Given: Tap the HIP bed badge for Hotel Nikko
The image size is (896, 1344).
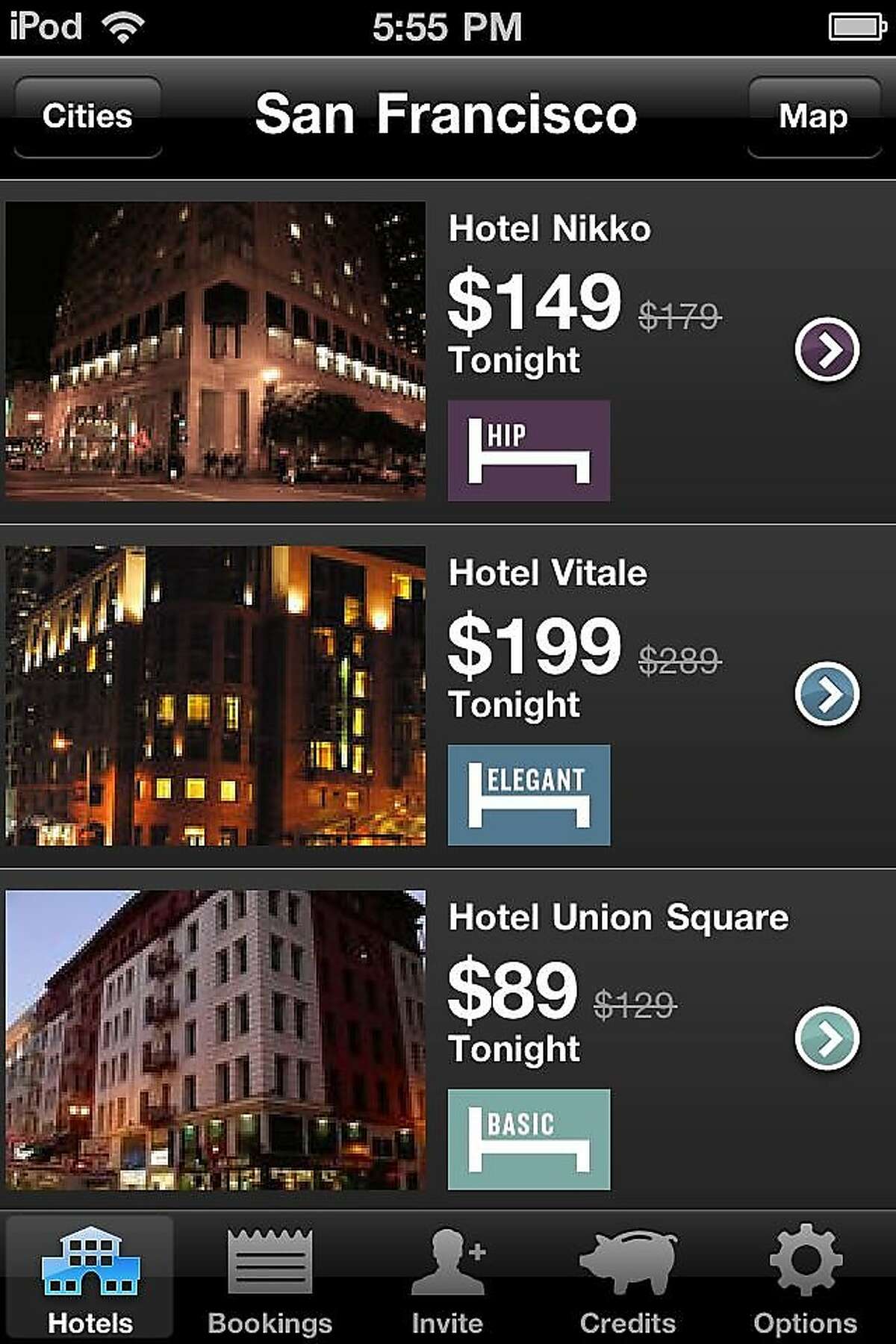Looking at the screenshot, I should (529, 450).
